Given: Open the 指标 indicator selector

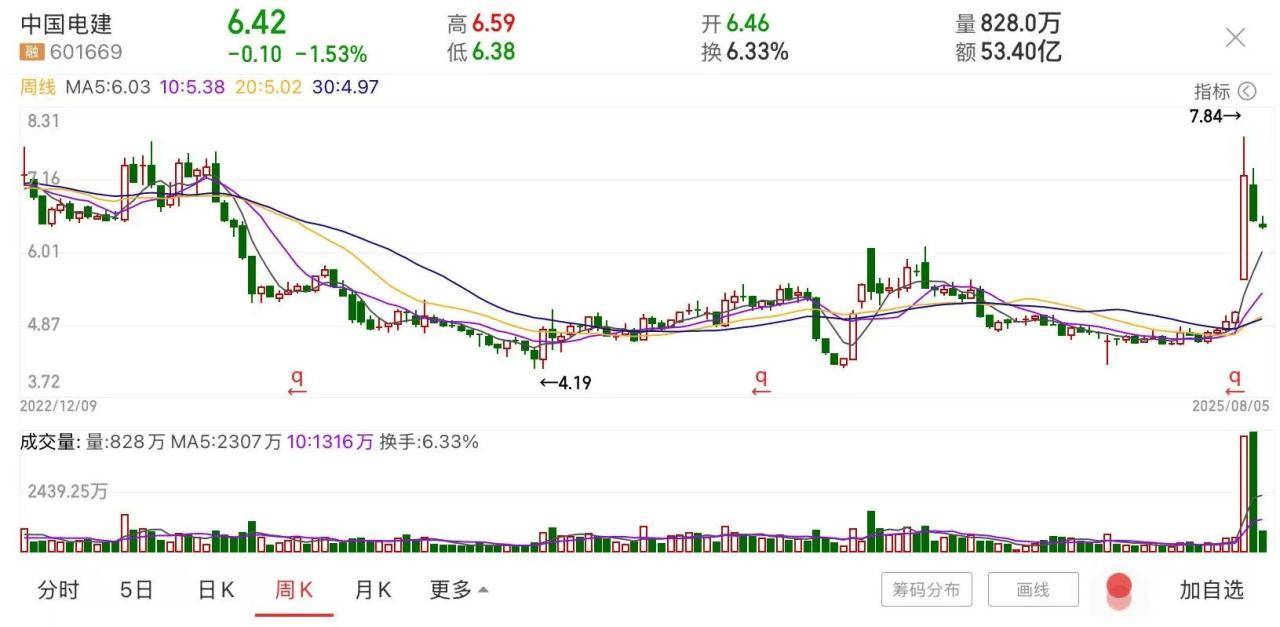Looking at the screenshot, I should pos(1224,92).
